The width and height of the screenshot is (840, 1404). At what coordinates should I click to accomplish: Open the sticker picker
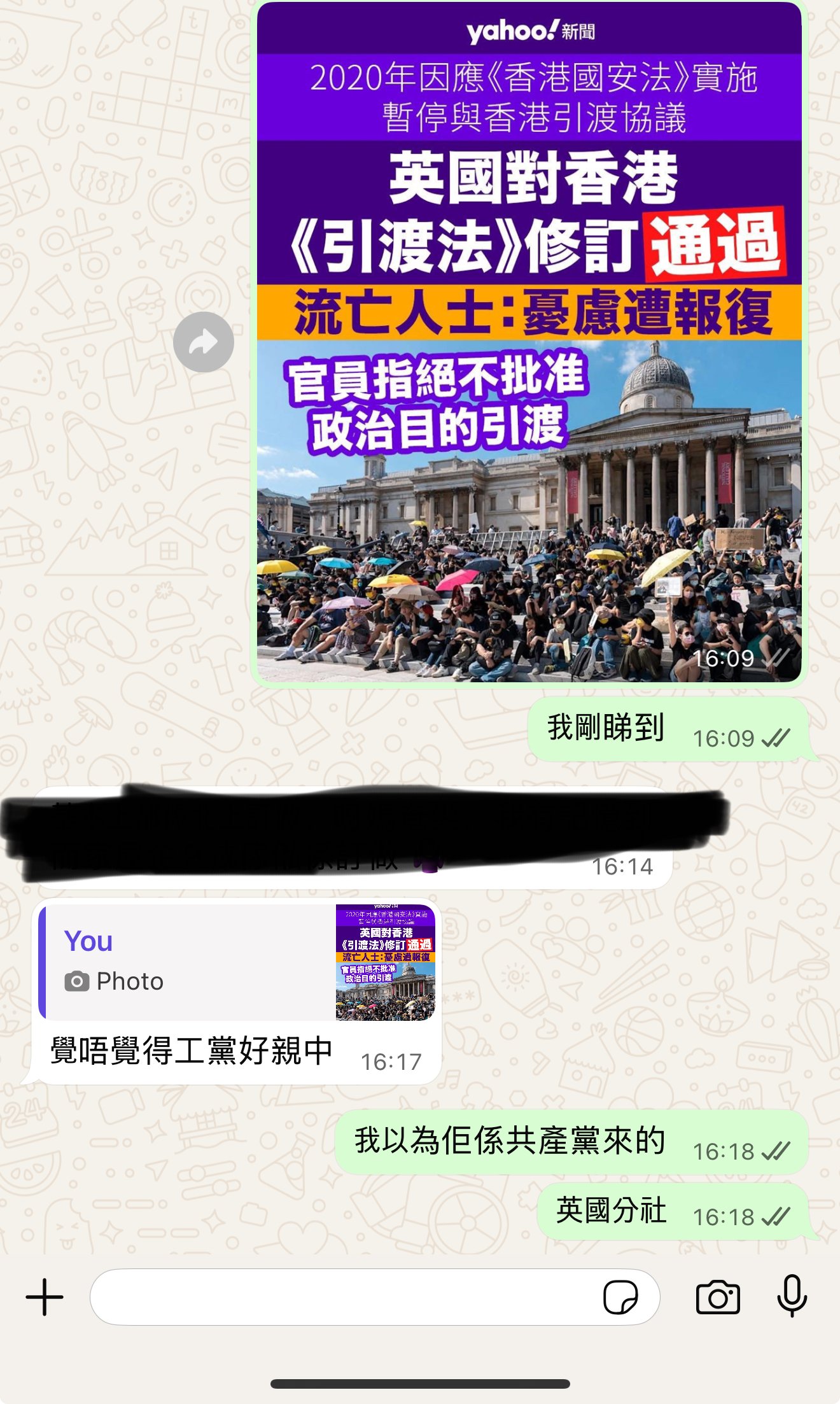(620, 1297)
